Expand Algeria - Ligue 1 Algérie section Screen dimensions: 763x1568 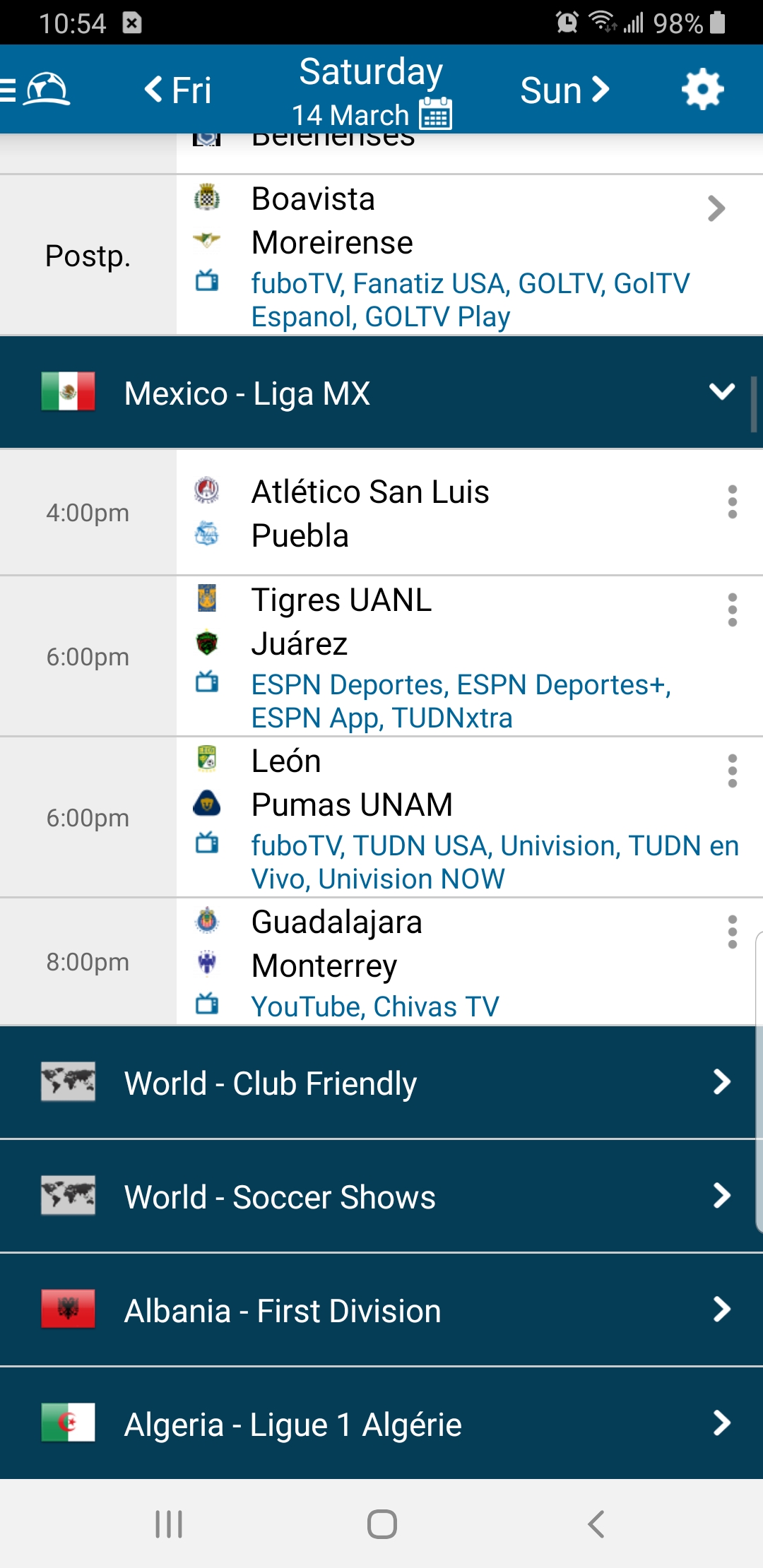721,1423
